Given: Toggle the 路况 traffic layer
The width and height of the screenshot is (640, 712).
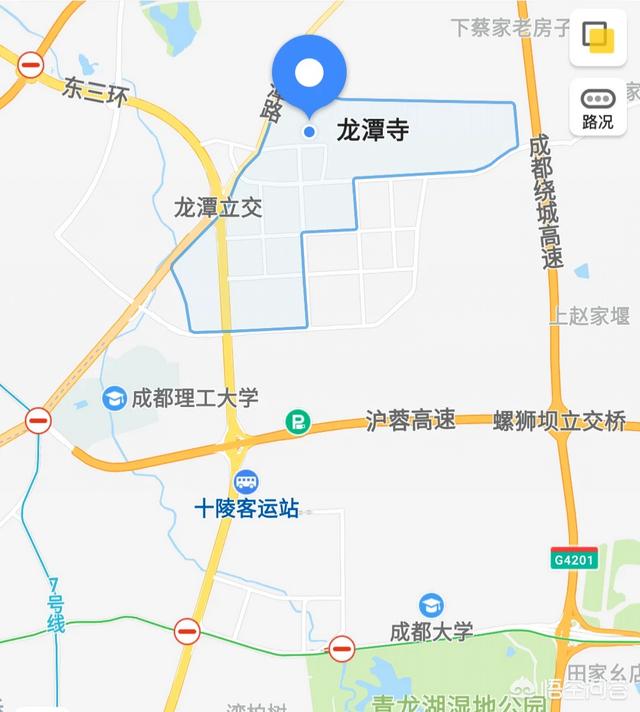Looking at the screenshot, I should click(x=598, y=108).
